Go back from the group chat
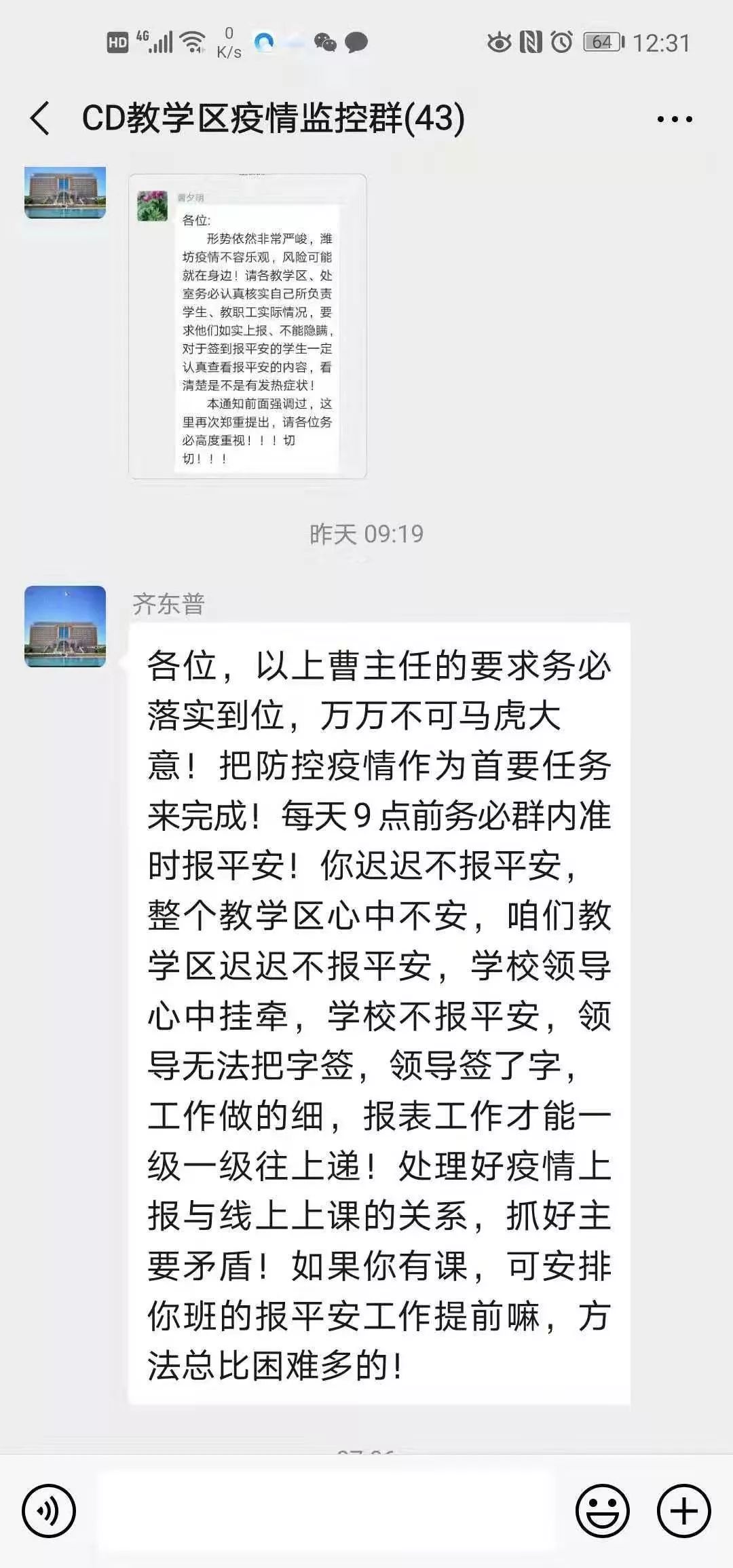 (x=41, y=119)
